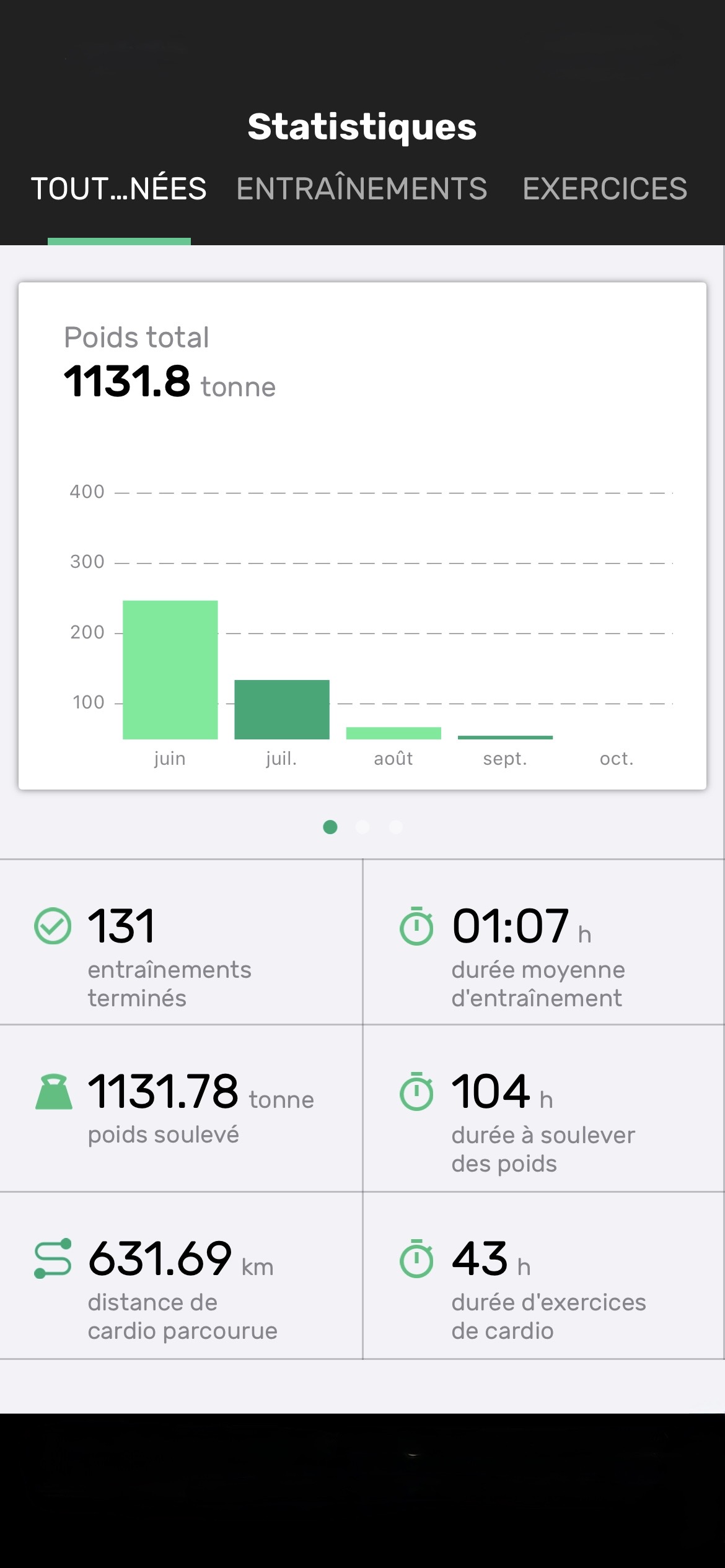Go to the second chart page dot
Image resolution: width=725 pixels, height=1568 pixels.
(363, 827)
